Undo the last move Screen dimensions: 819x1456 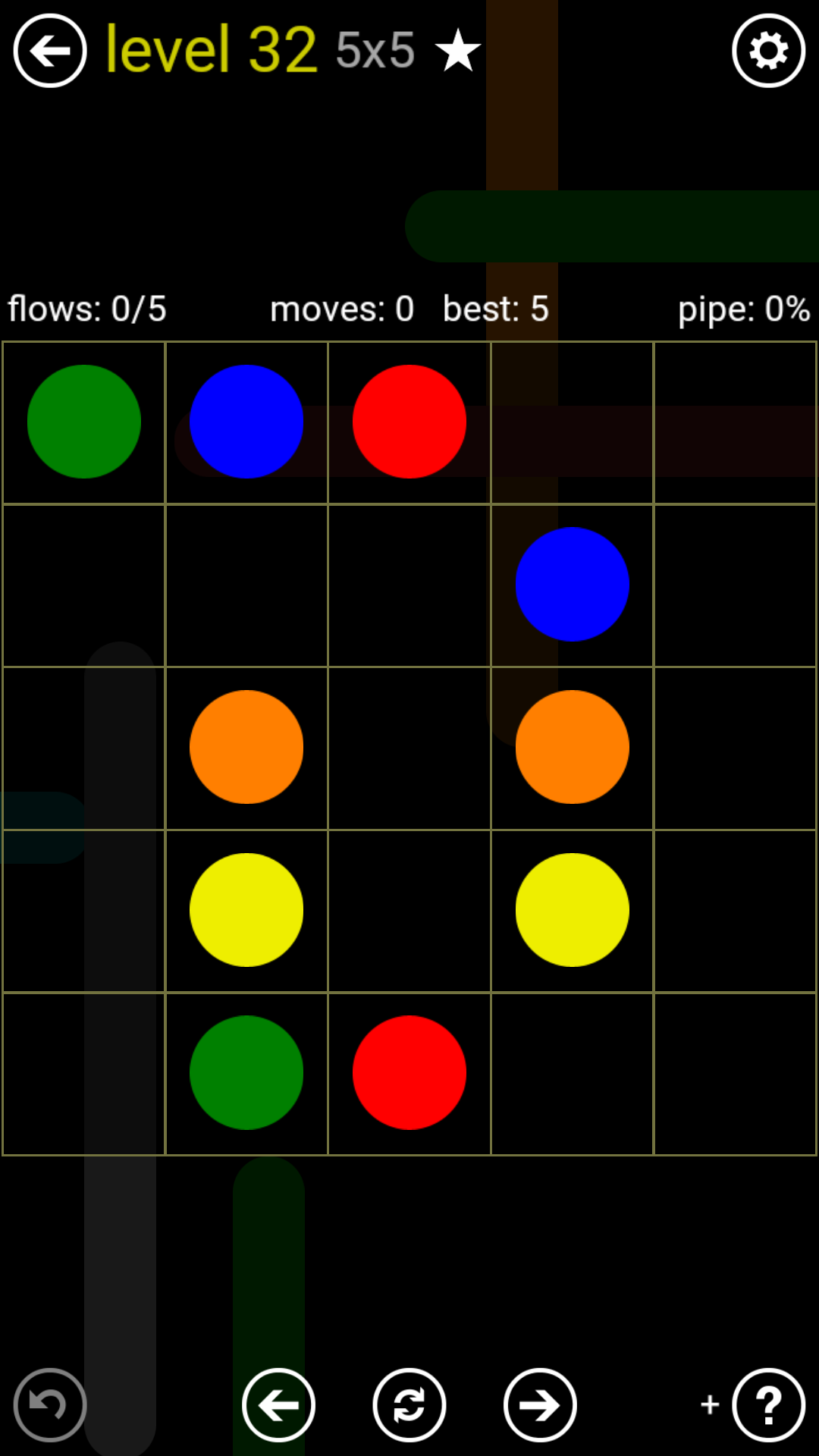pos(50,1404)
